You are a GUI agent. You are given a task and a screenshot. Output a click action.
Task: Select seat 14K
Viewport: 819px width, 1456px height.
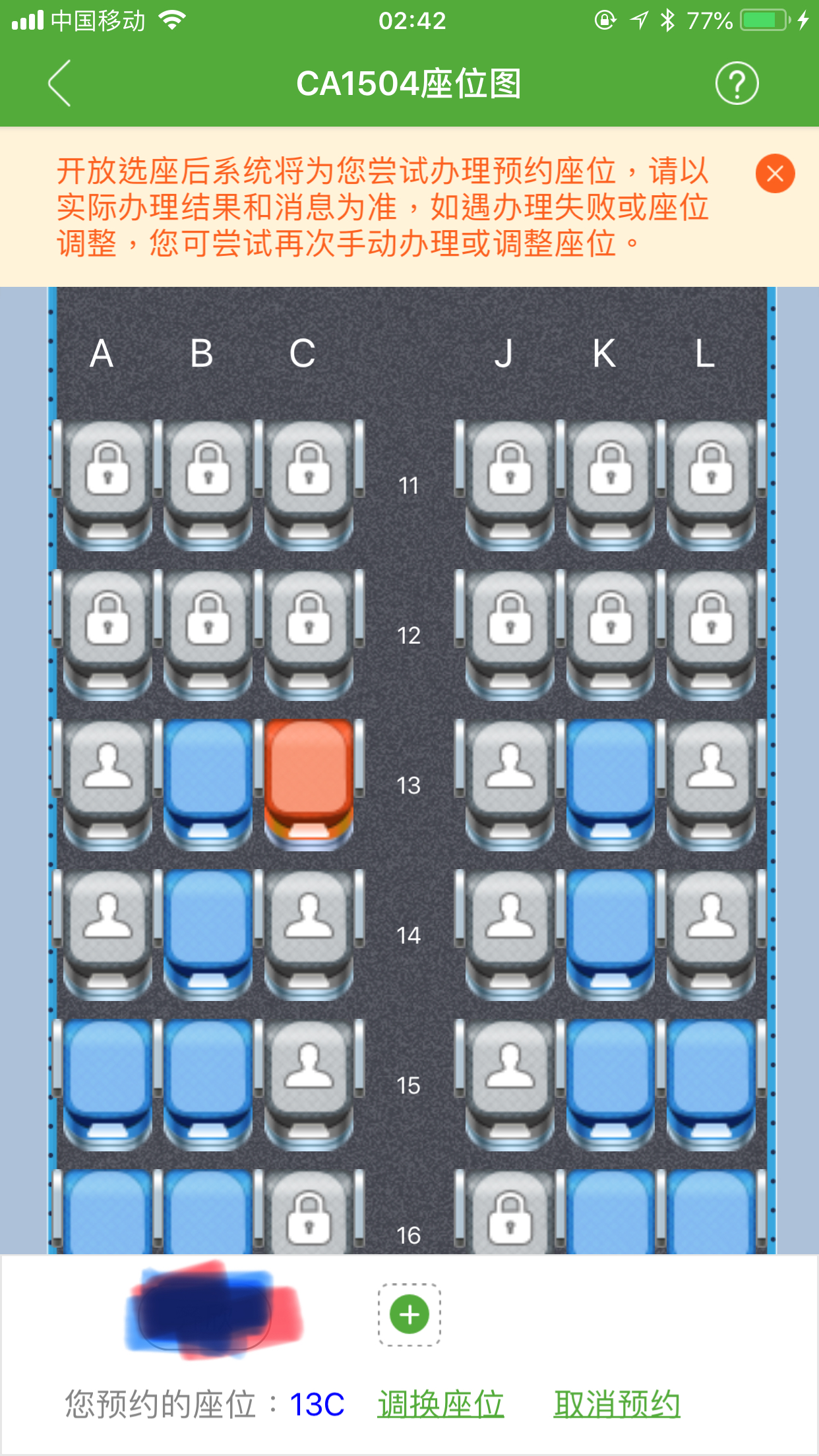pos(610,932)
